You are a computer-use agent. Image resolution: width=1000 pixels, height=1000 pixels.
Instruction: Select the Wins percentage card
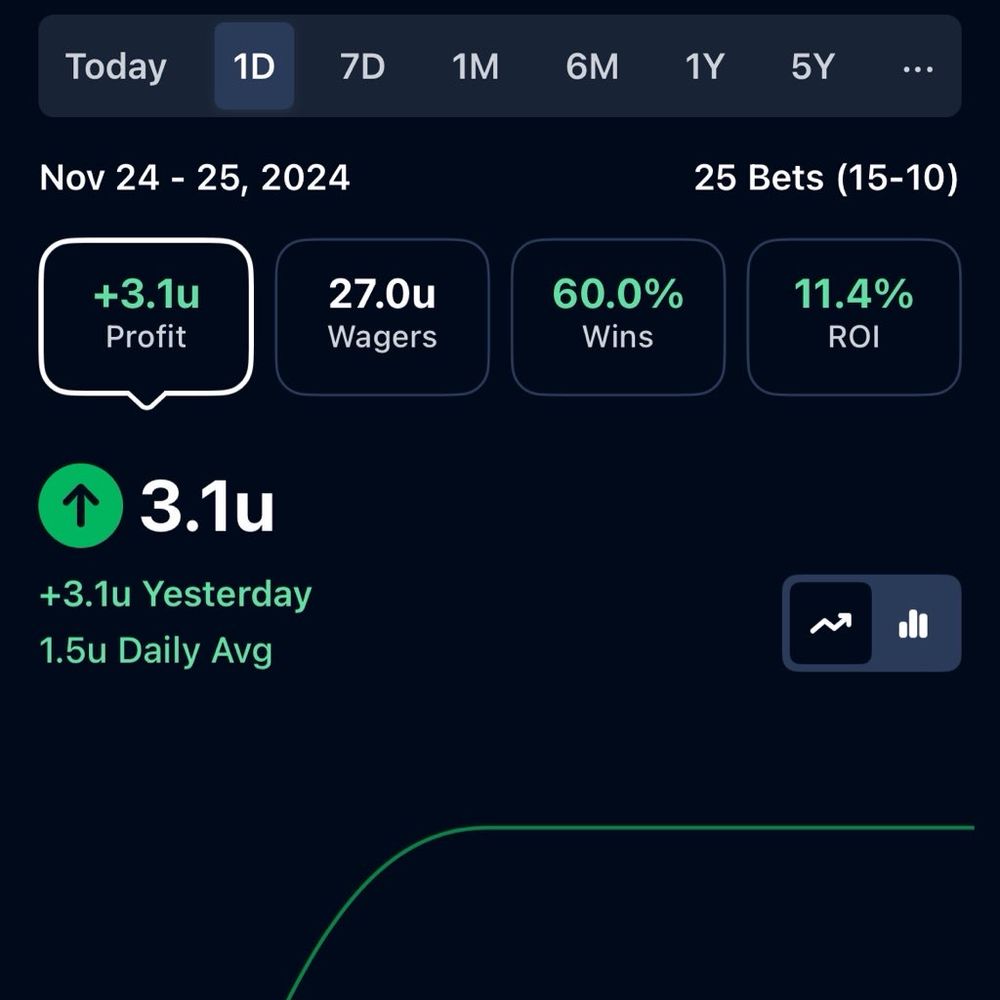click(618, 317)
